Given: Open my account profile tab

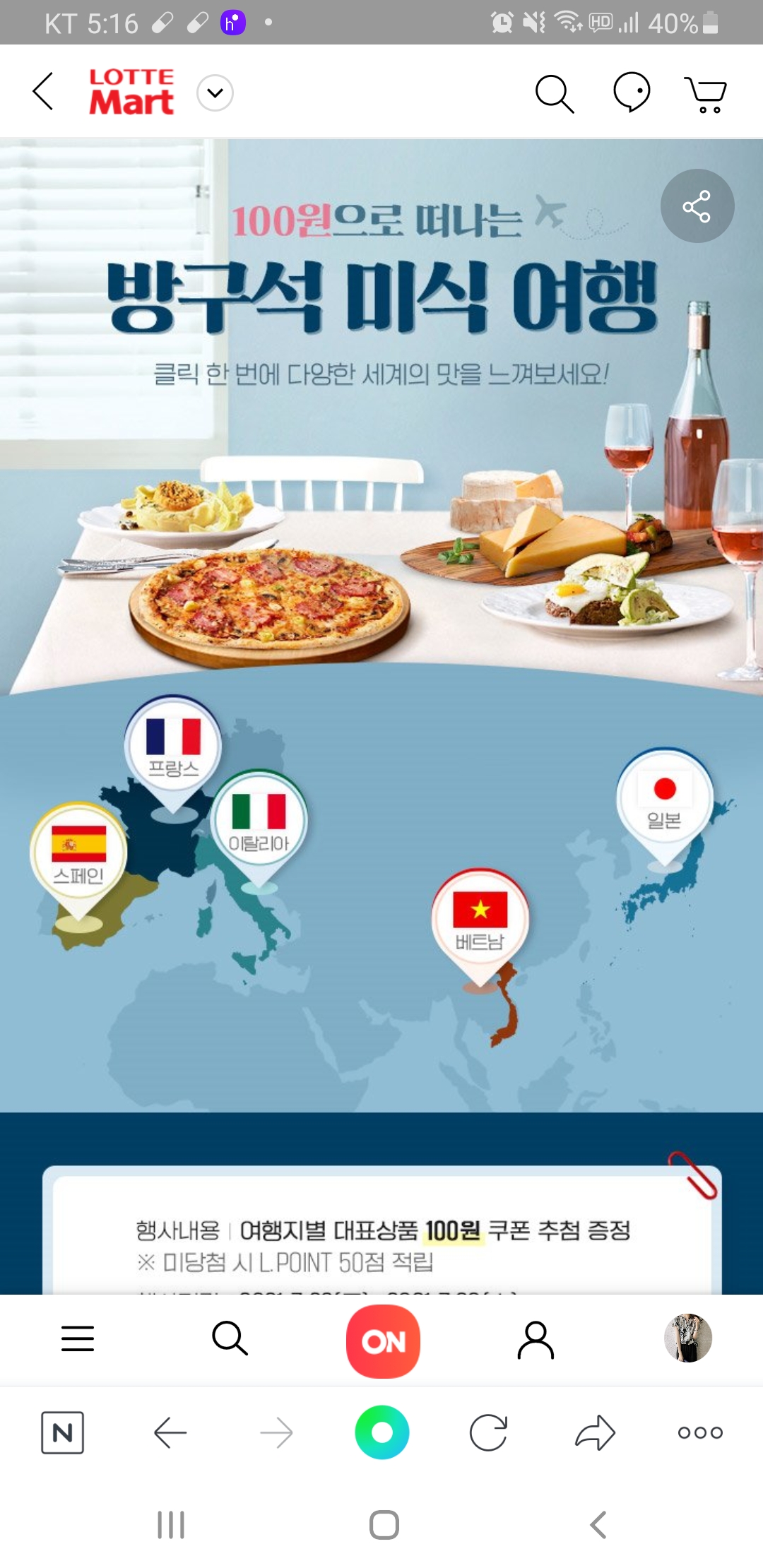Looking at the screenshot, I should pos(536,1339).
